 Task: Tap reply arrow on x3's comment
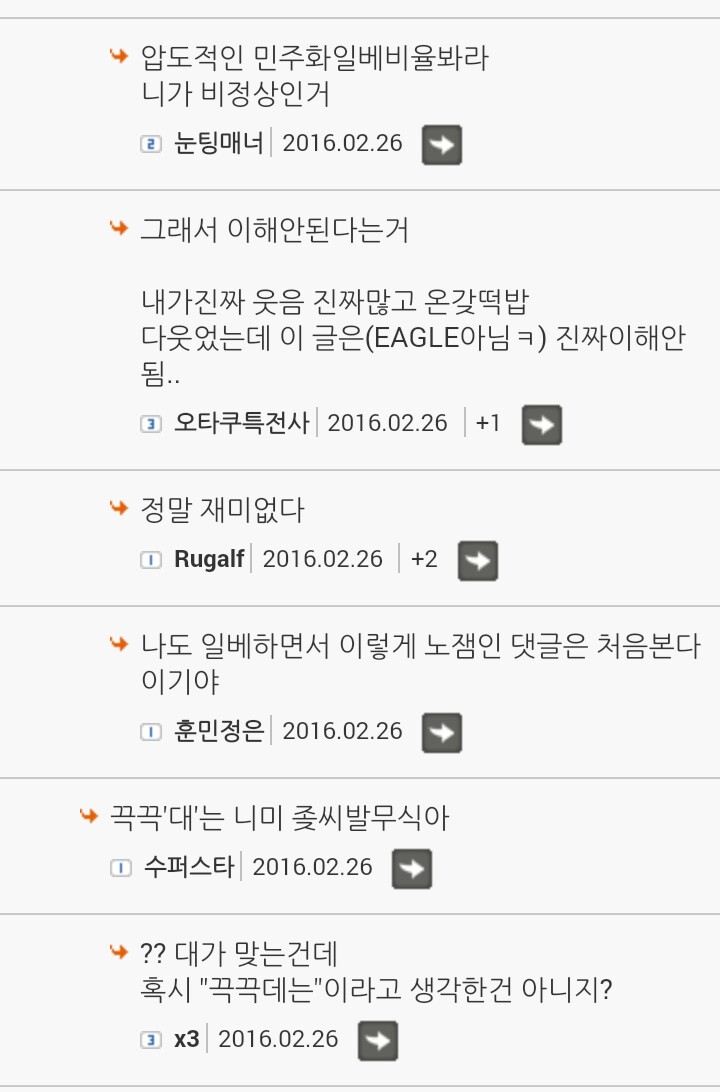(x=377, y=1040)
